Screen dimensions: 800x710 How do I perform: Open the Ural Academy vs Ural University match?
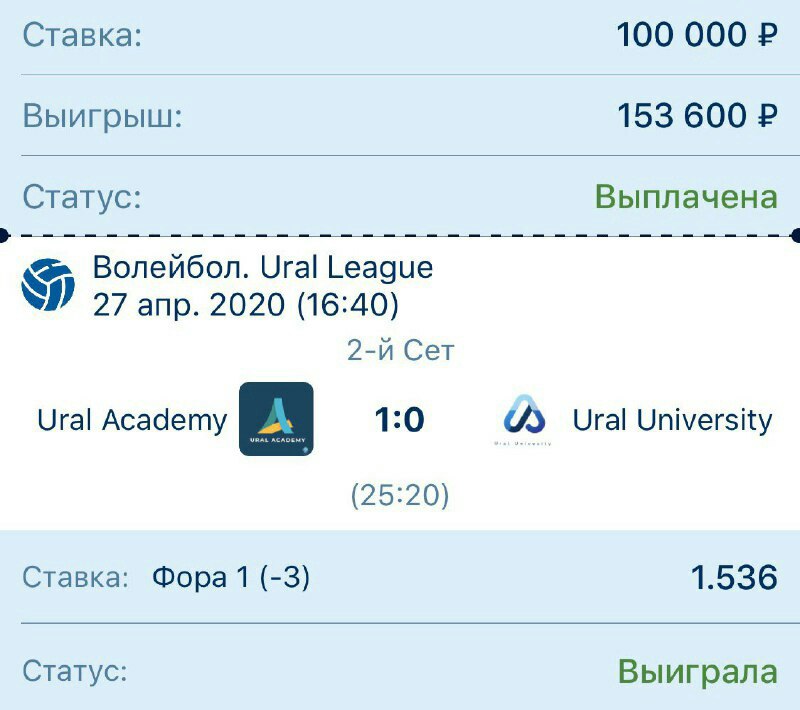point(400,420)
